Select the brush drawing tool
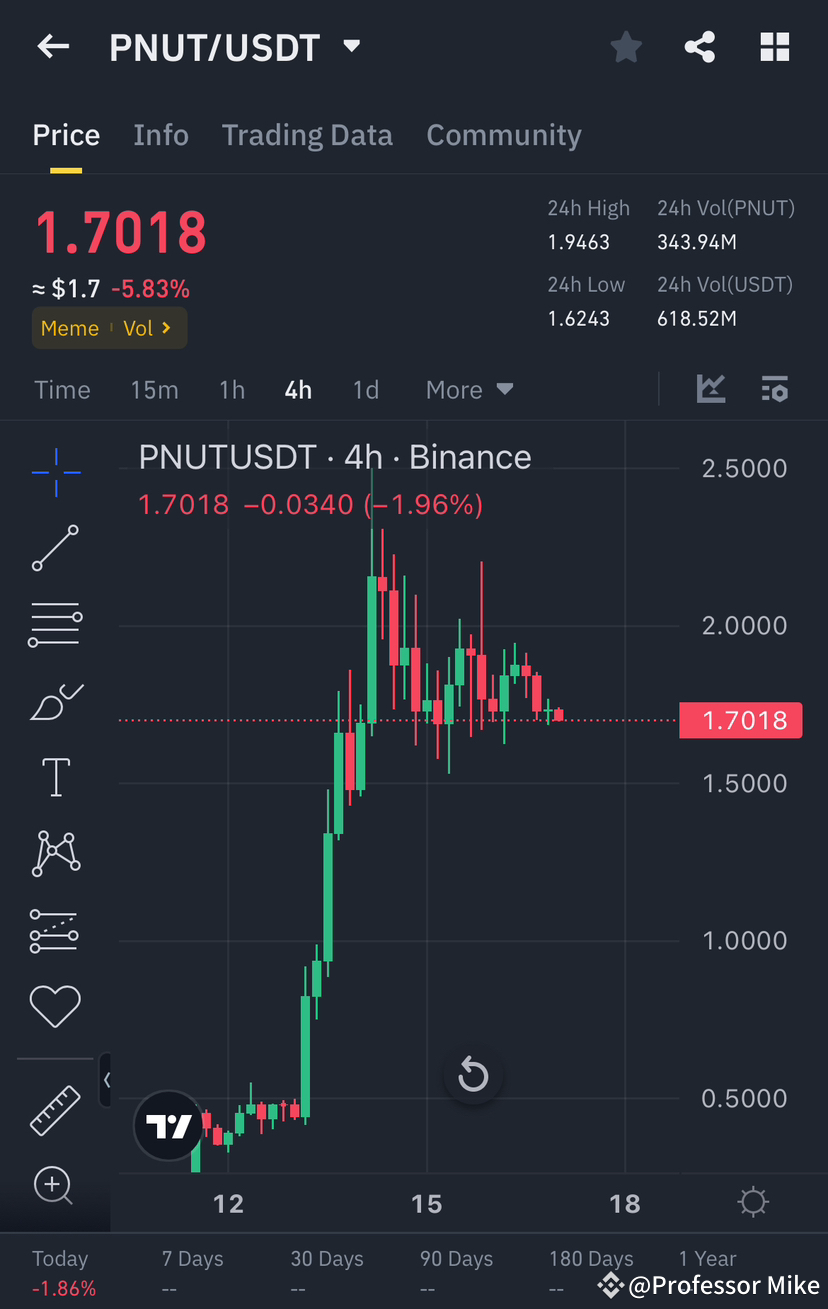This screenshot has width=828, height=1309. click(55, 701)
